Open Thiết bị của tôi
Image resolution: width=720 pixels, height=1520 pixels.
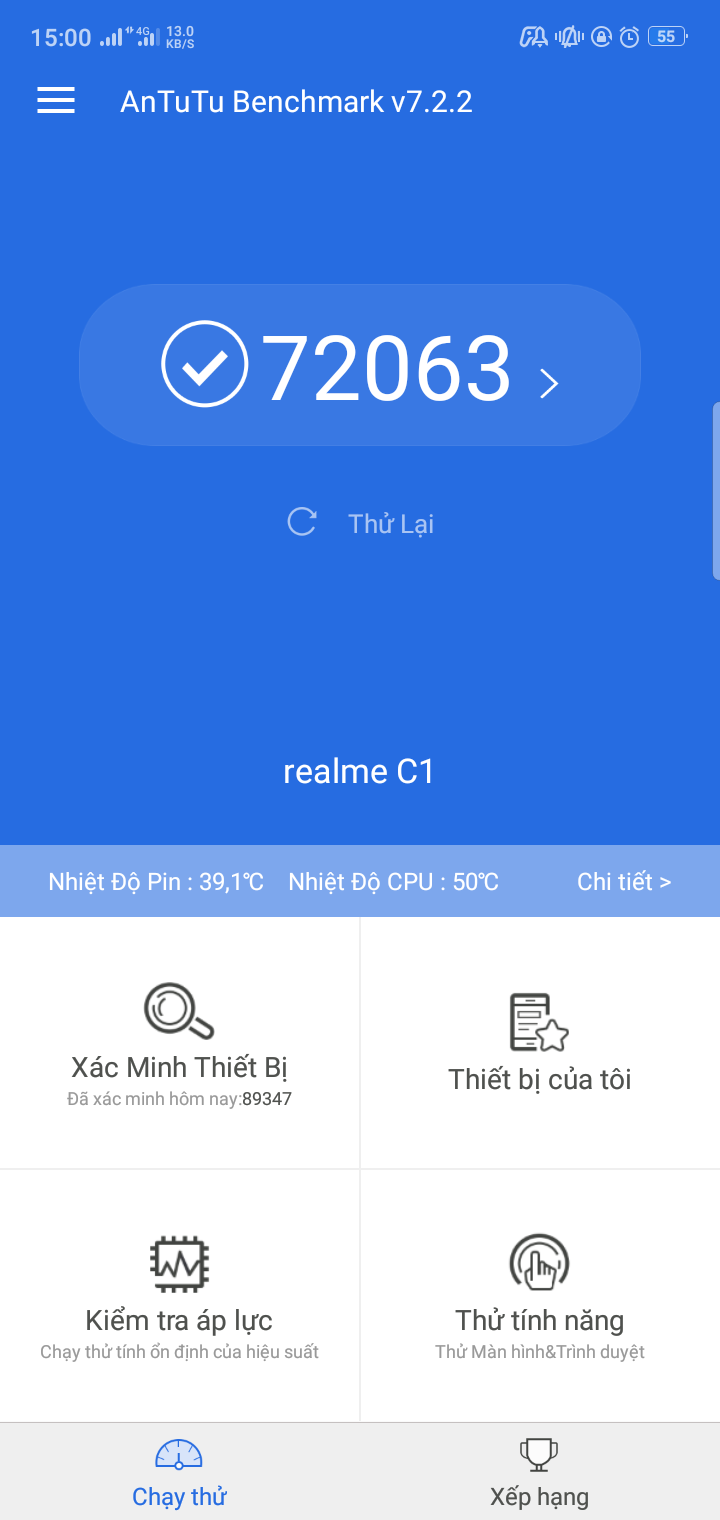pos(540,1043)
